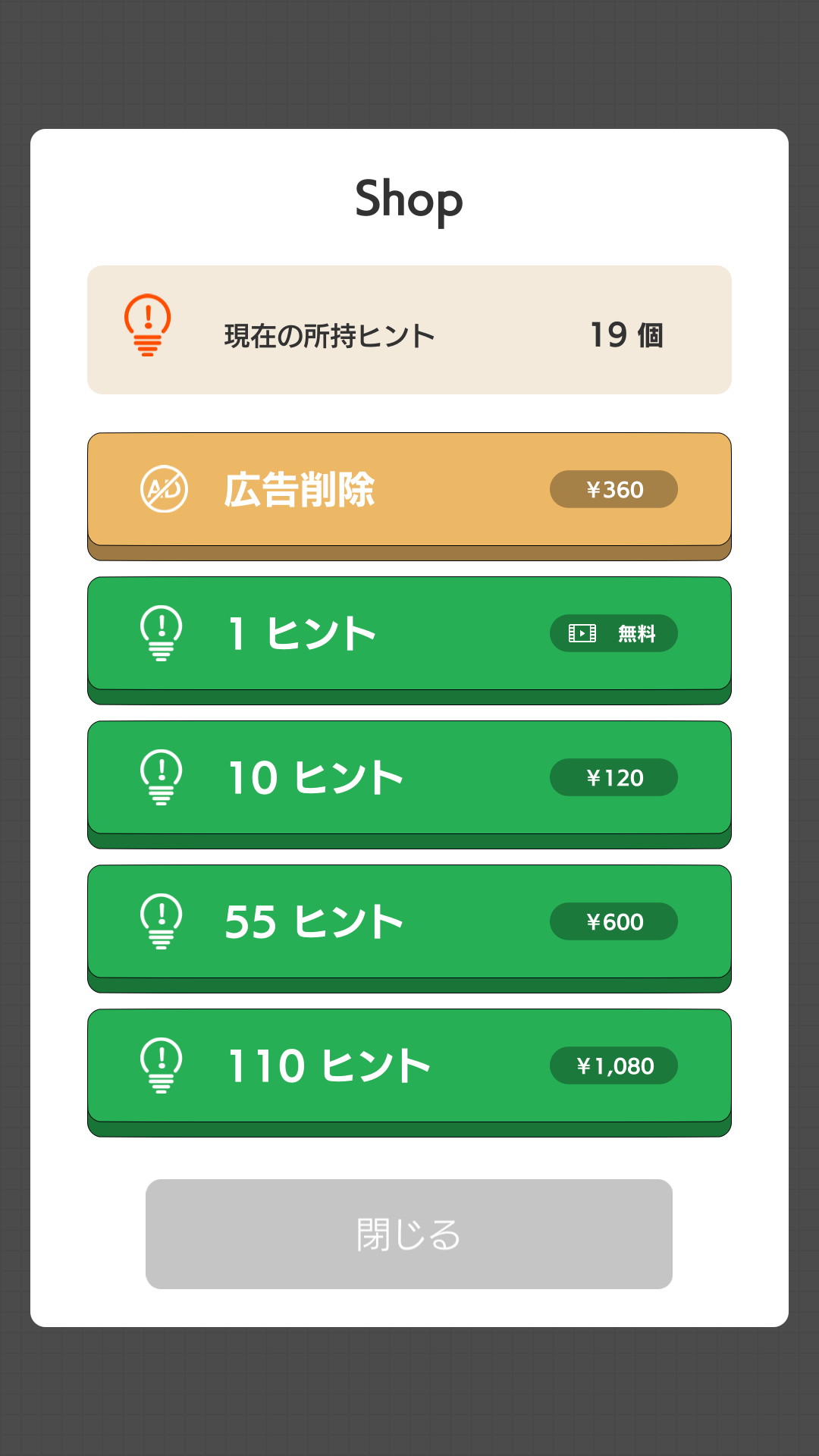Select the 55 hints pack for ¥600
The image size is (819, 1456).
pos(409,922)
